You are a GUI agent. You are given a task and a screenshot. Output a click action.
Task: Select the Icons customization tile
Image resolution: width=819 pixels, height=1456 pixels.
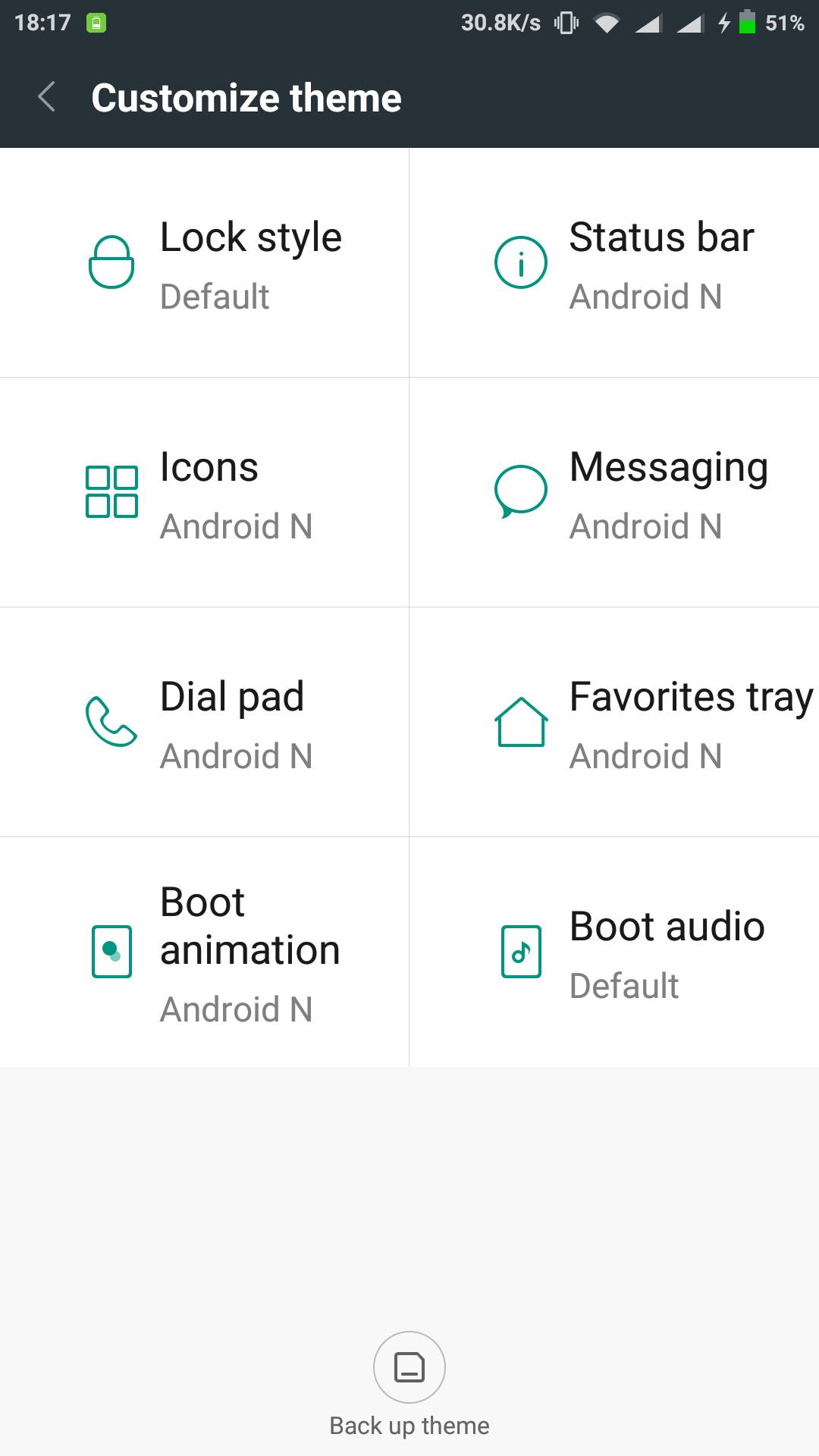point(204,492)
